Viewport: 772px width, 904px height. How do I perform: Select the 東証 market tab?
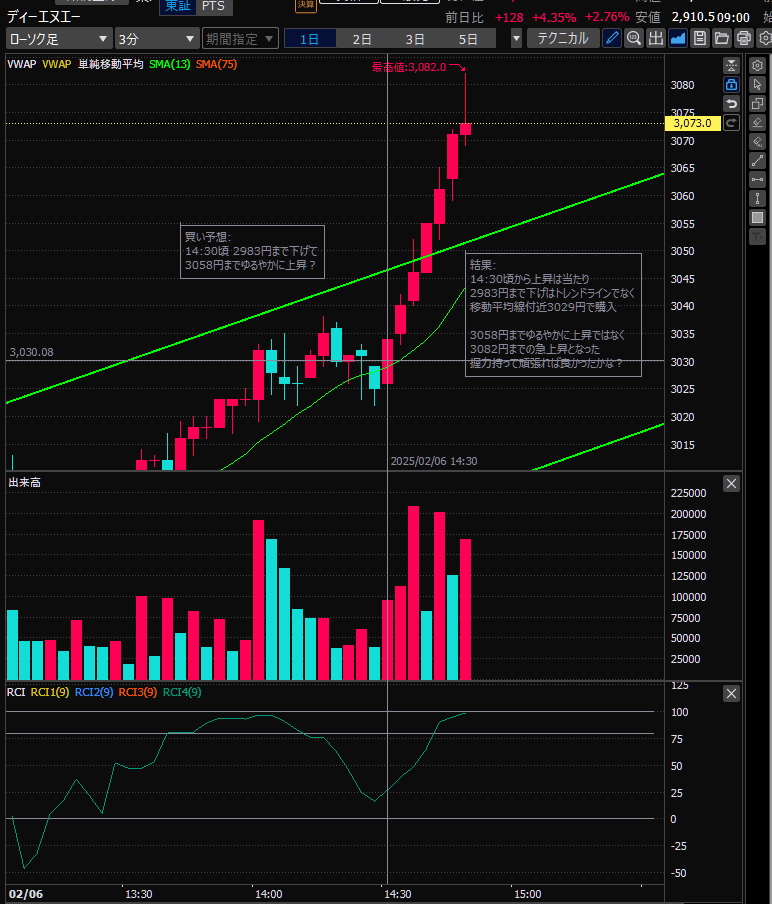tap(178, 6)
